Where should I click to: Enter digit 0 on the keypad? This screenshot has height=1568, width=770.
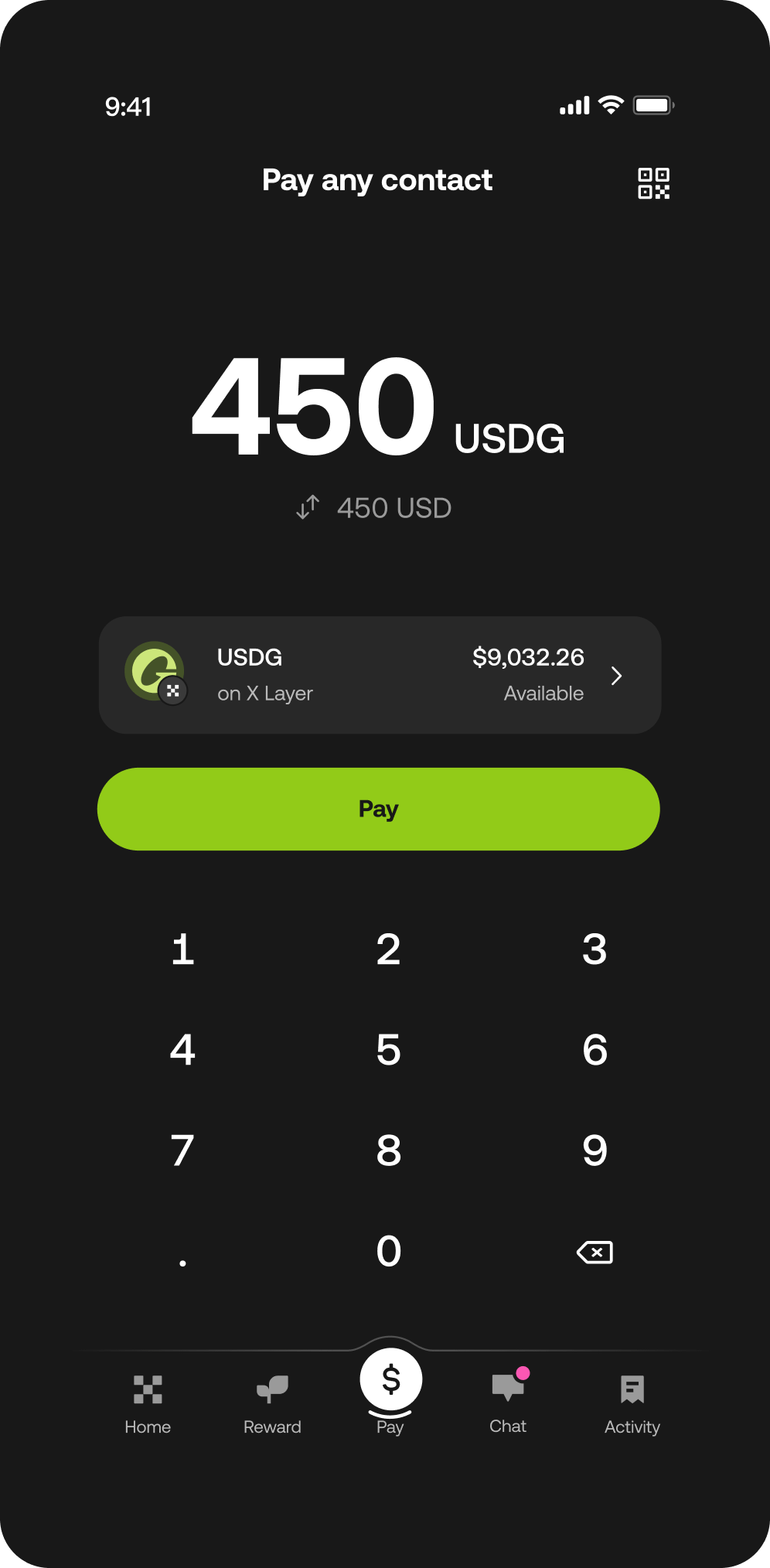[388, 1251]
